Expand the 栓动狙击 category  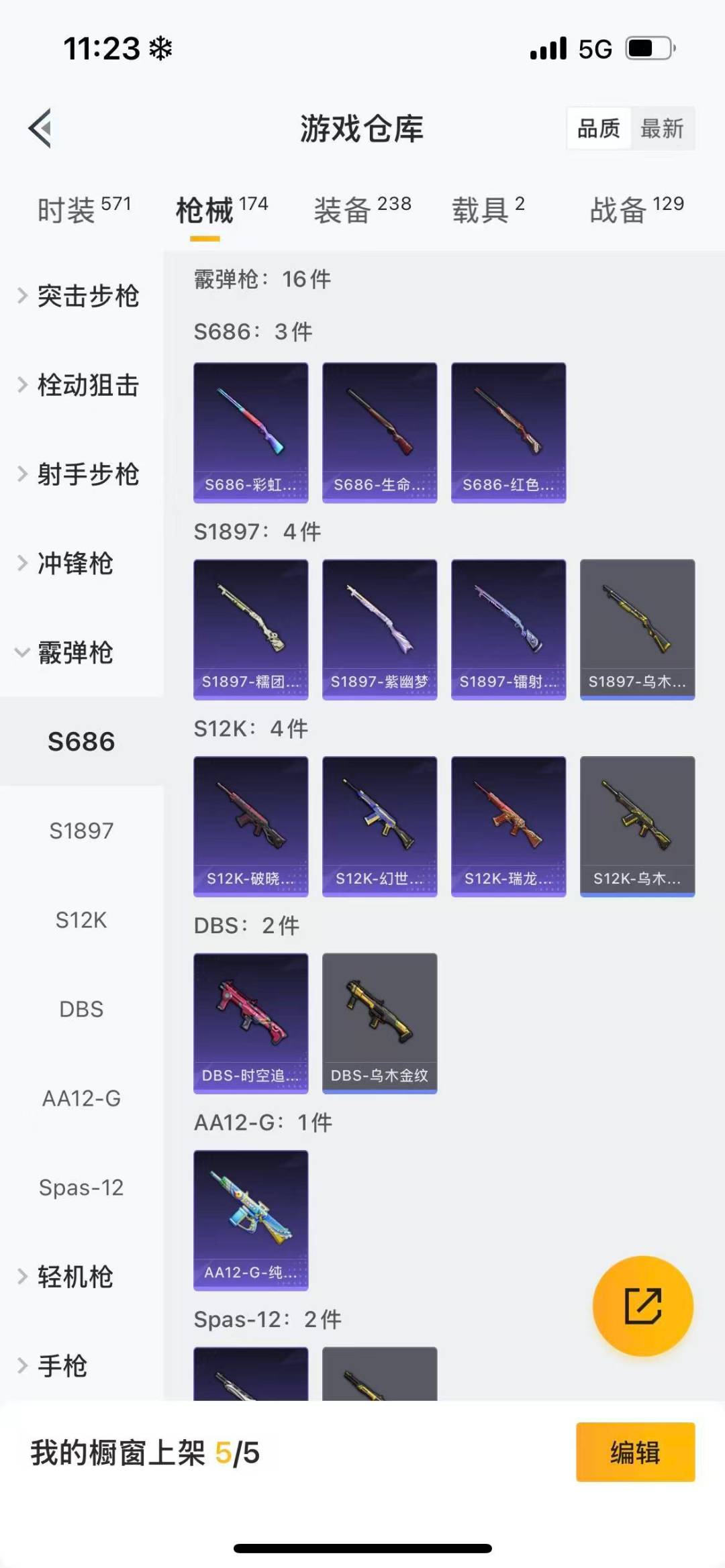click(81, 385)
